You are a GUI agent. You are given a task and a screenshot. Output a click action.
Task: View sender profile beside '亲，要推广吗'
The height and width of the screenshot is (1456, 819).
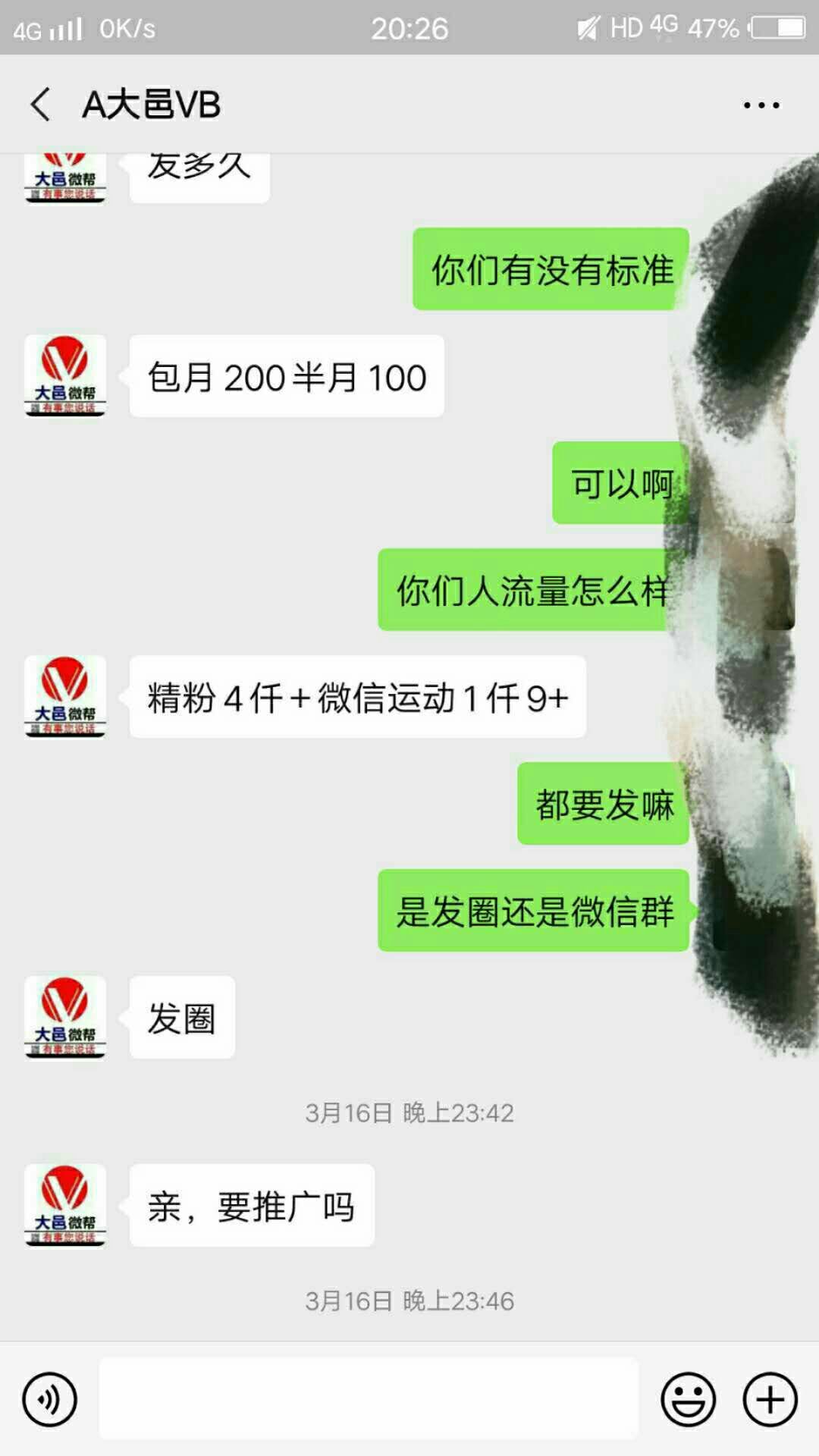pyautogui.click(x=65, y=1205)
